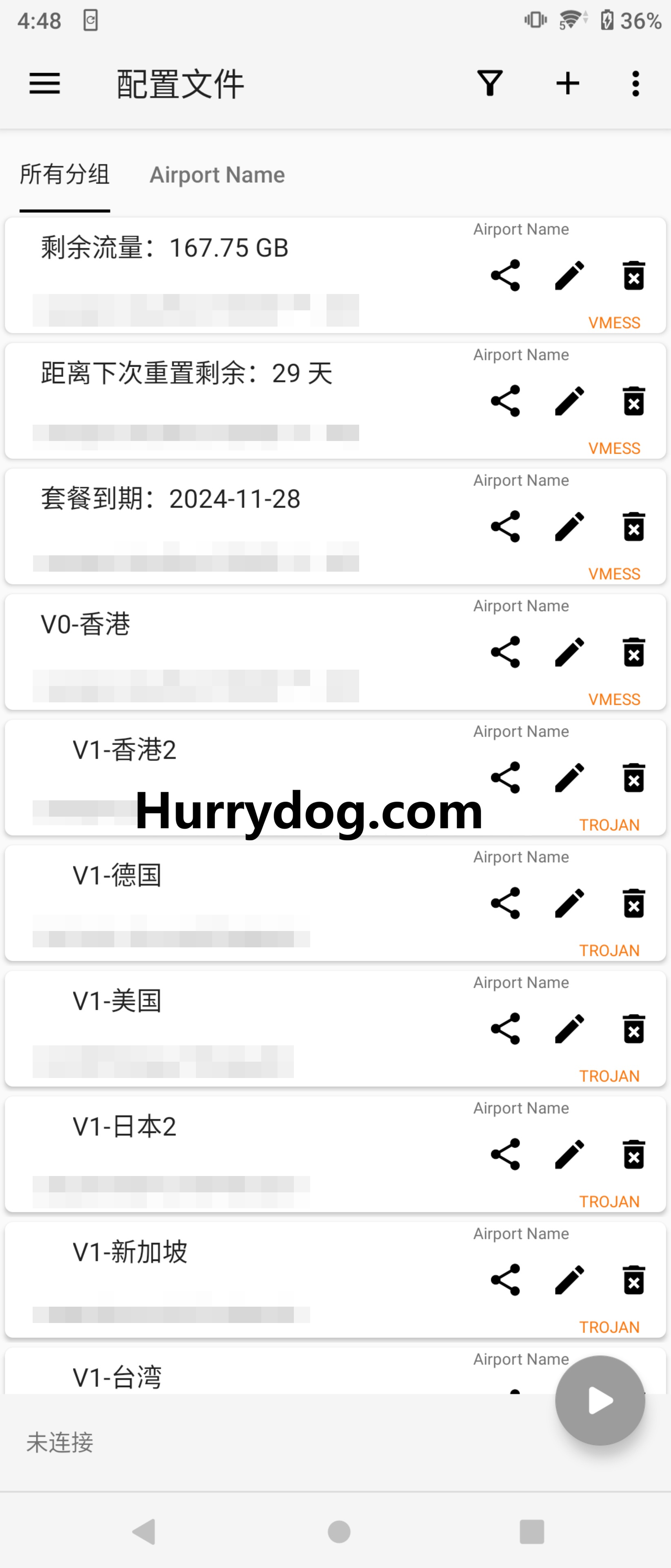Switch to the Airport Name tab
The image size is (671, 1568).
point(217,175)
